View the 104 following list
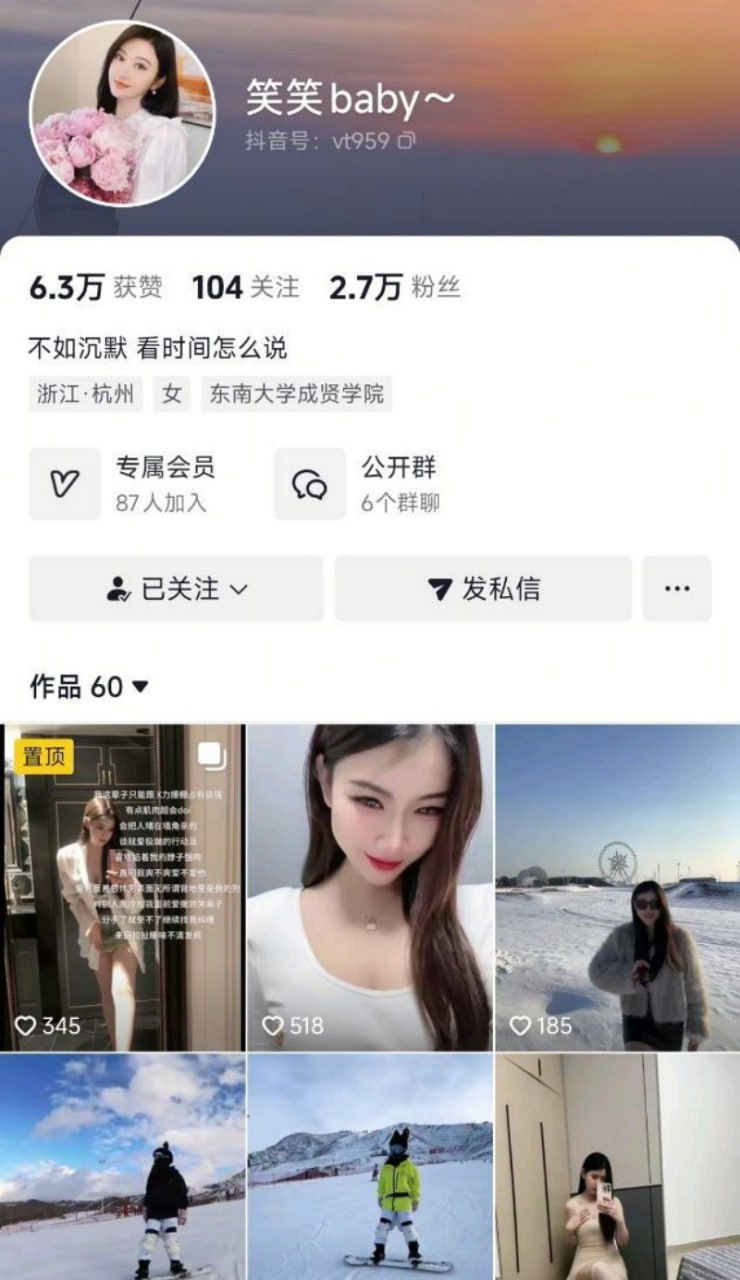This screenshot has height=1280, width=740. (245, 288)
